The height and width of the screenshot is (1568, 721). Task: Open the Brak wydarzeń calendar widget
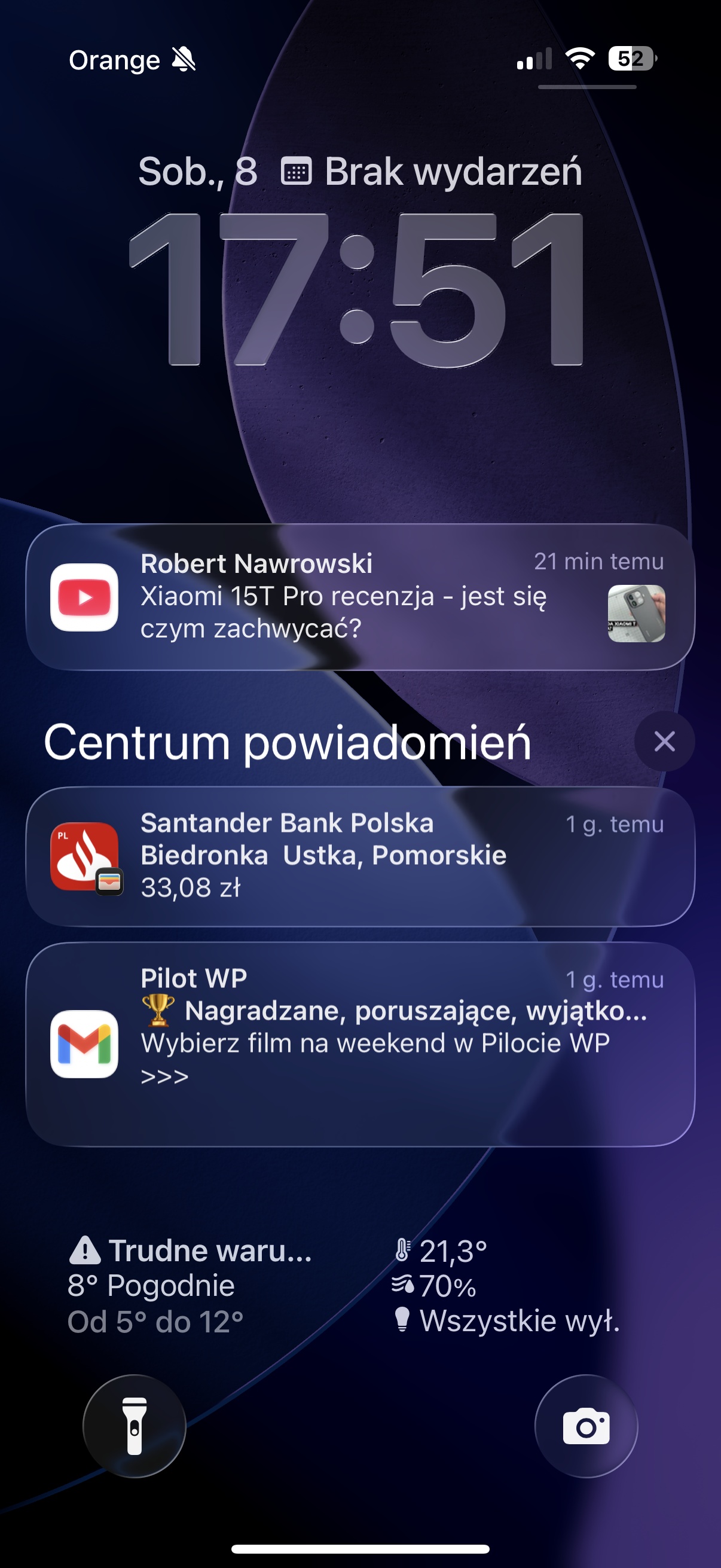432,172
